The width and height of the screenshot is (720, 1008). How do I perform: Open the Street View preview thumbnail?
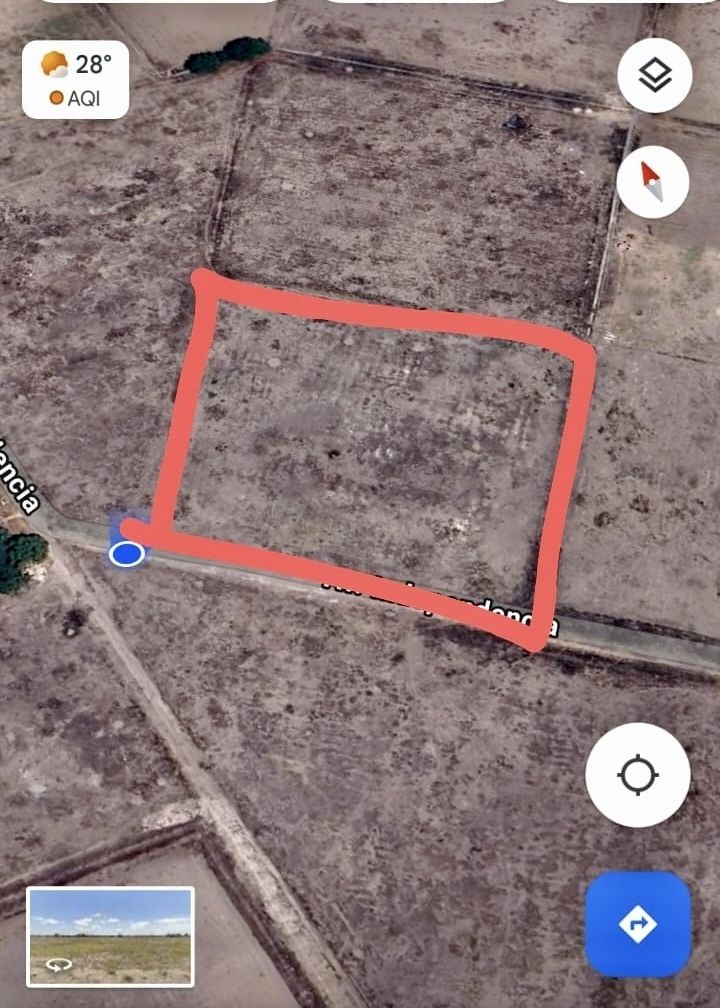110,936
